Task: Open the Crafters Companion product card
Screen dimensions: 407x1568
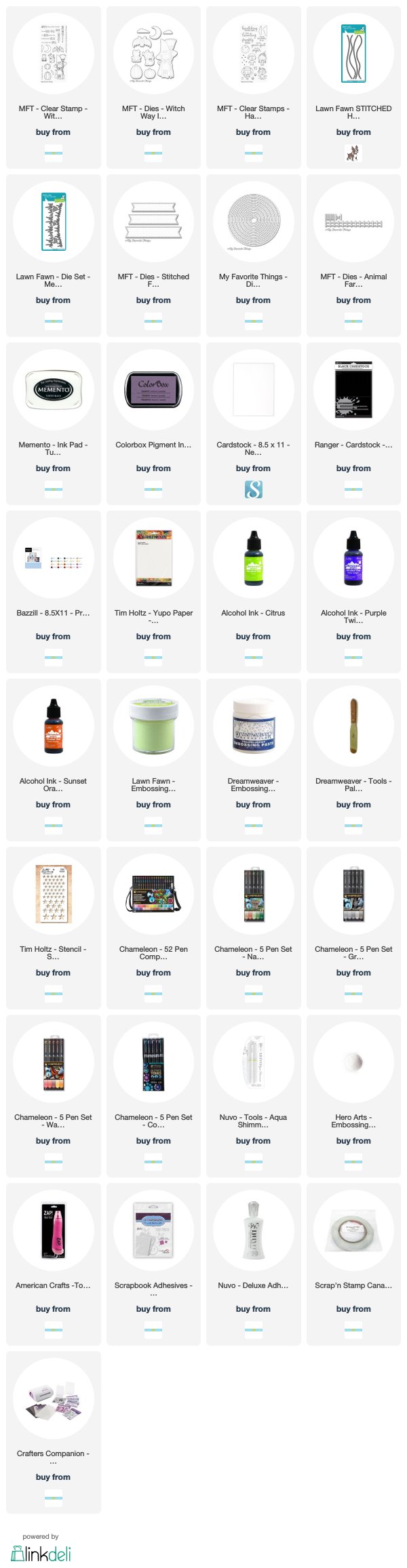Action: (x=53, y=1400)
